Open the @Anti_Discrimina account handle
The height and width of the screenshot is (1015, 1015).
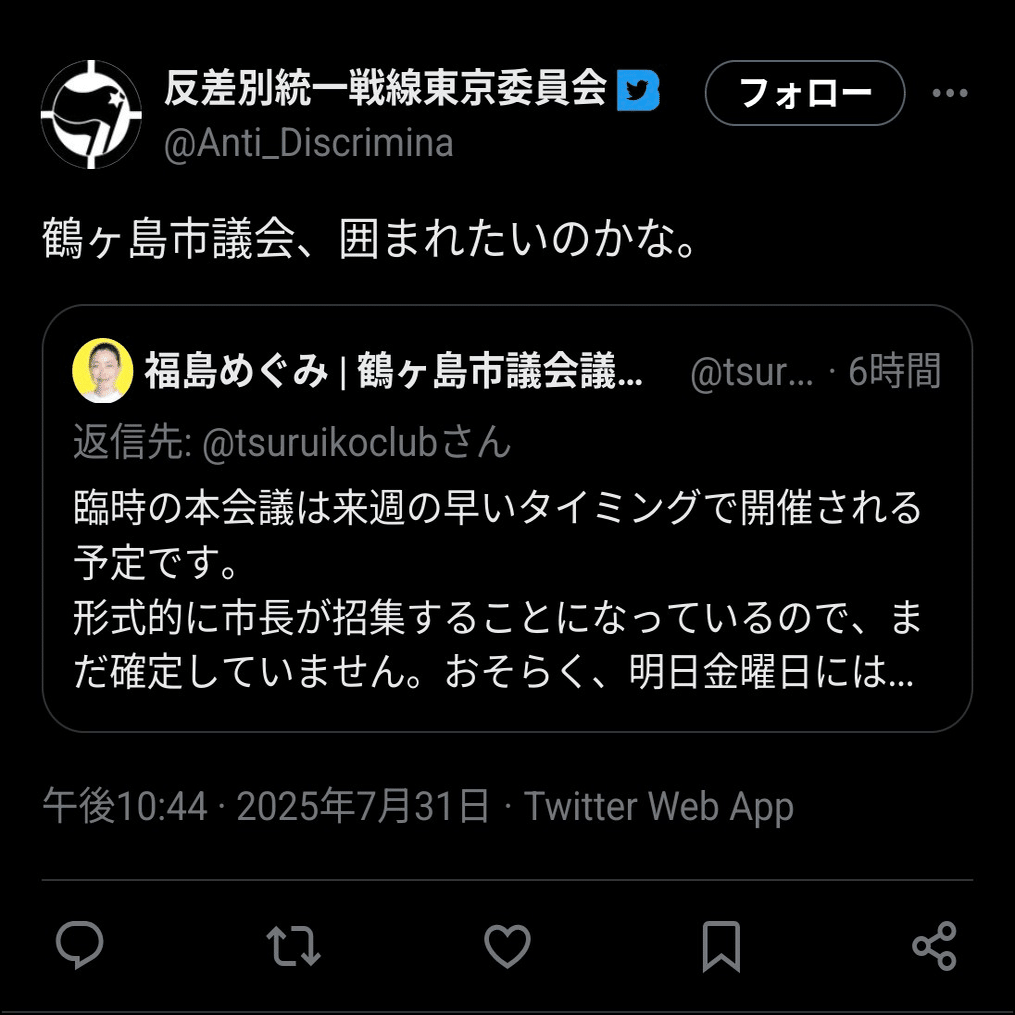tap(309, 143)
